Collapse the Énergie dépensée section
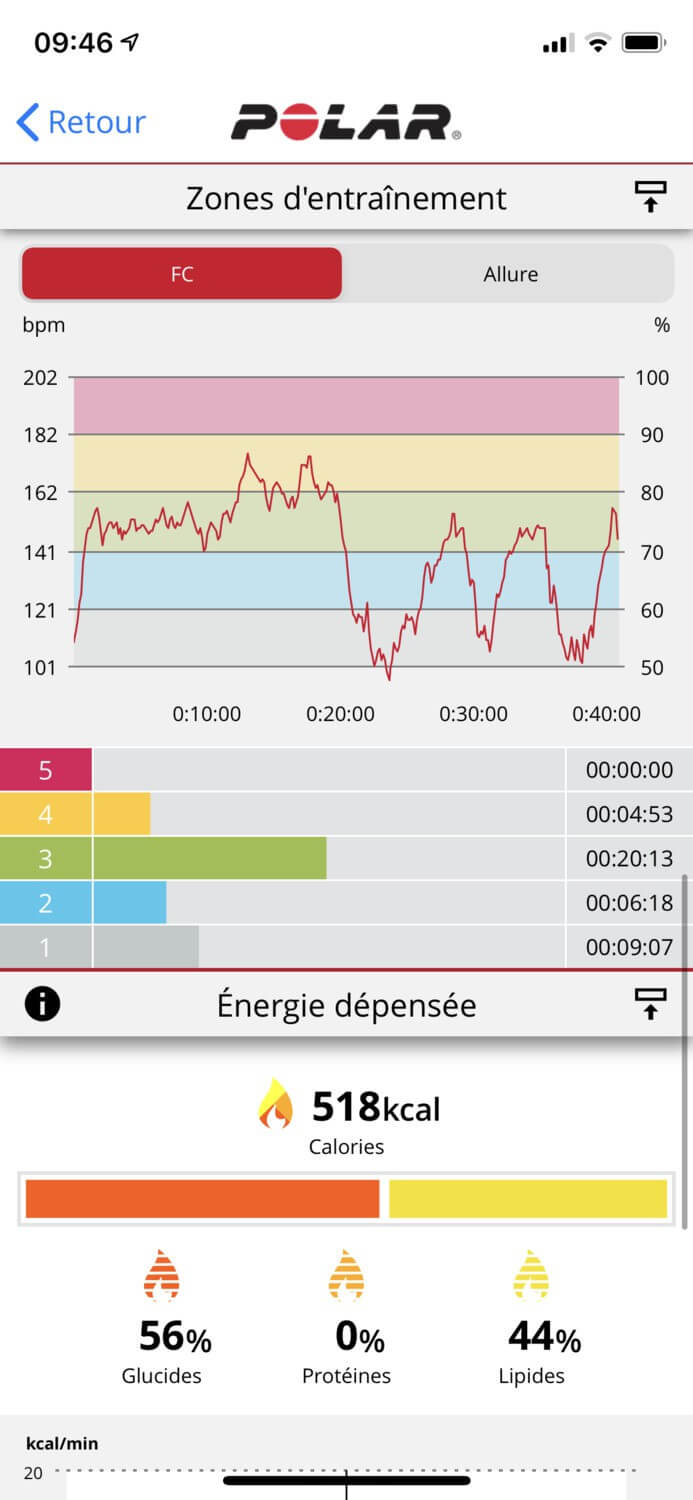Screen dimensions: 693x1500 (x=651, y=1005)
